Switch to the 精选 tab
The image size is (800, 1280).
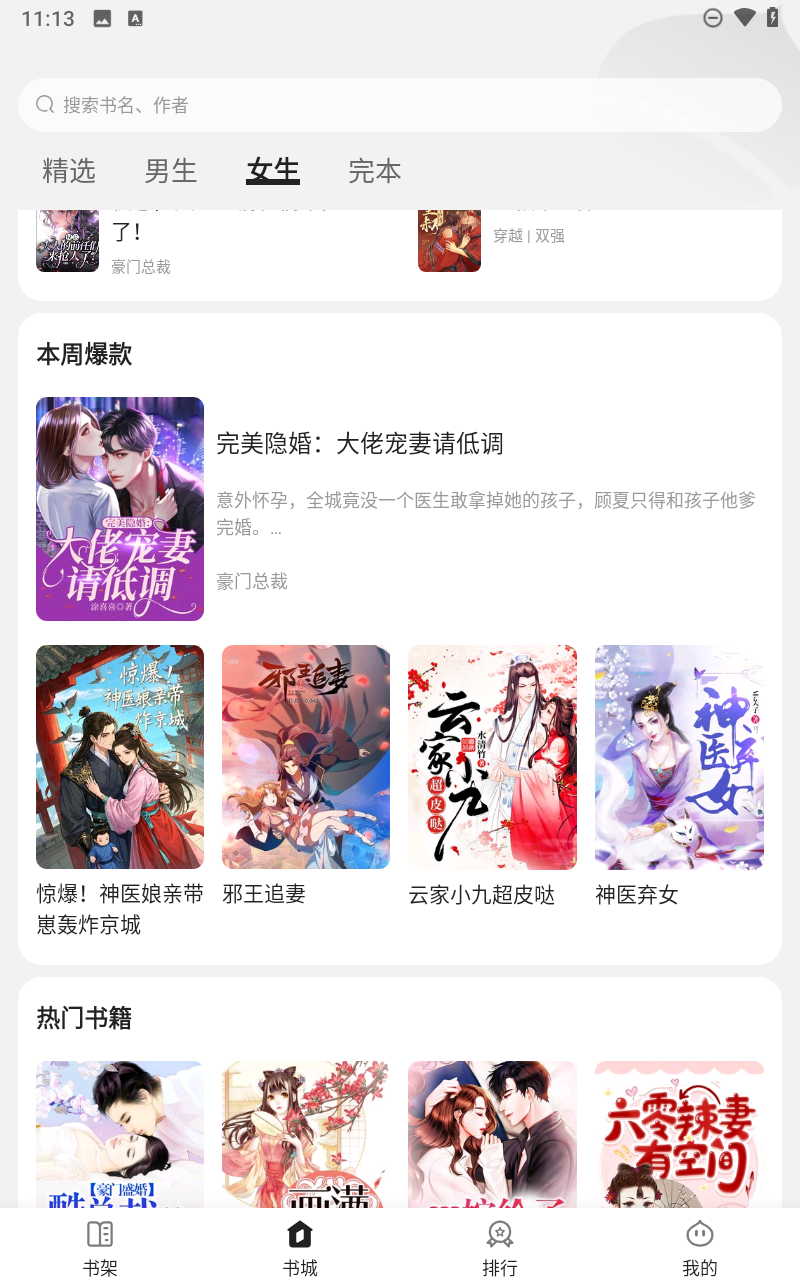pos(69,171)
